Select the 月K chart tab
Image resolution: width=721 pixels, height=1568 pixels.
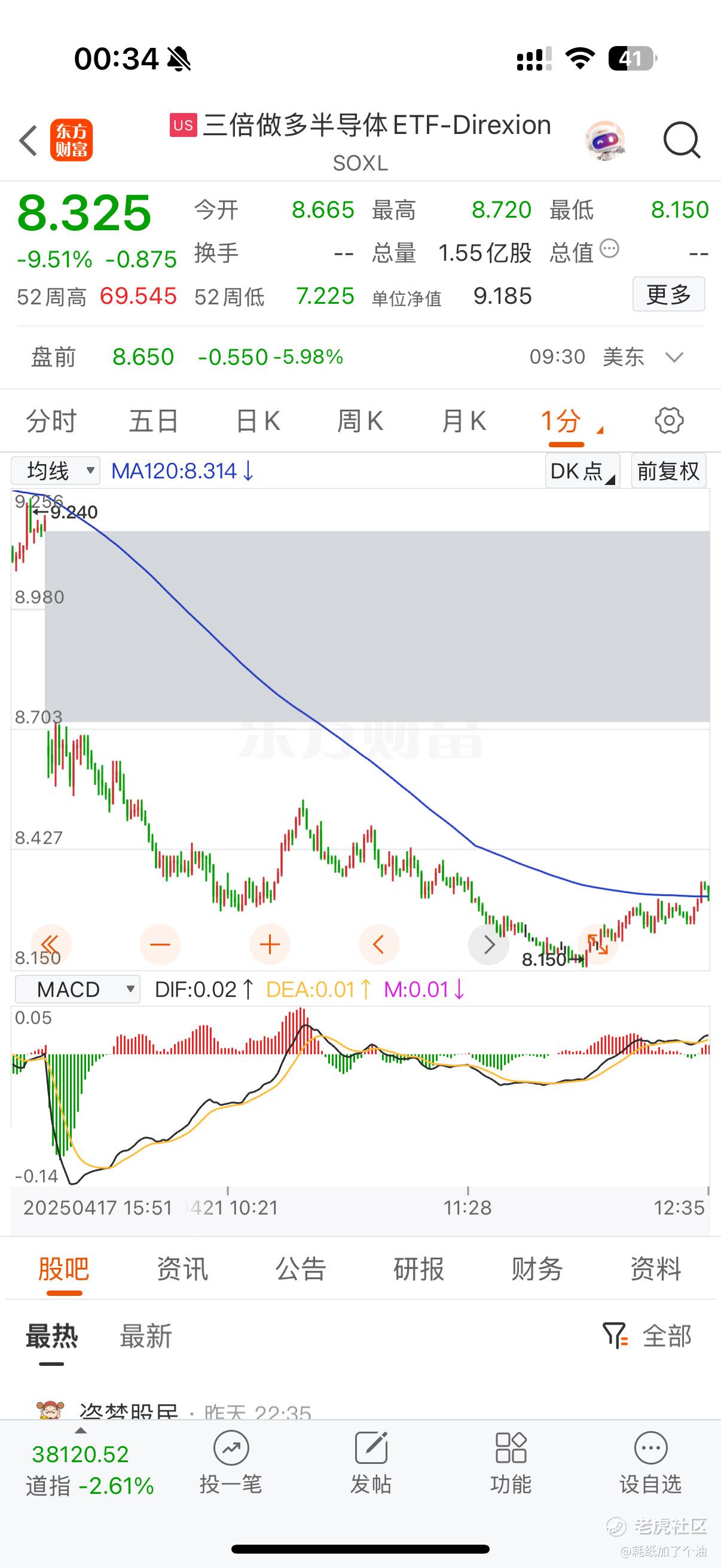[464, 421]
